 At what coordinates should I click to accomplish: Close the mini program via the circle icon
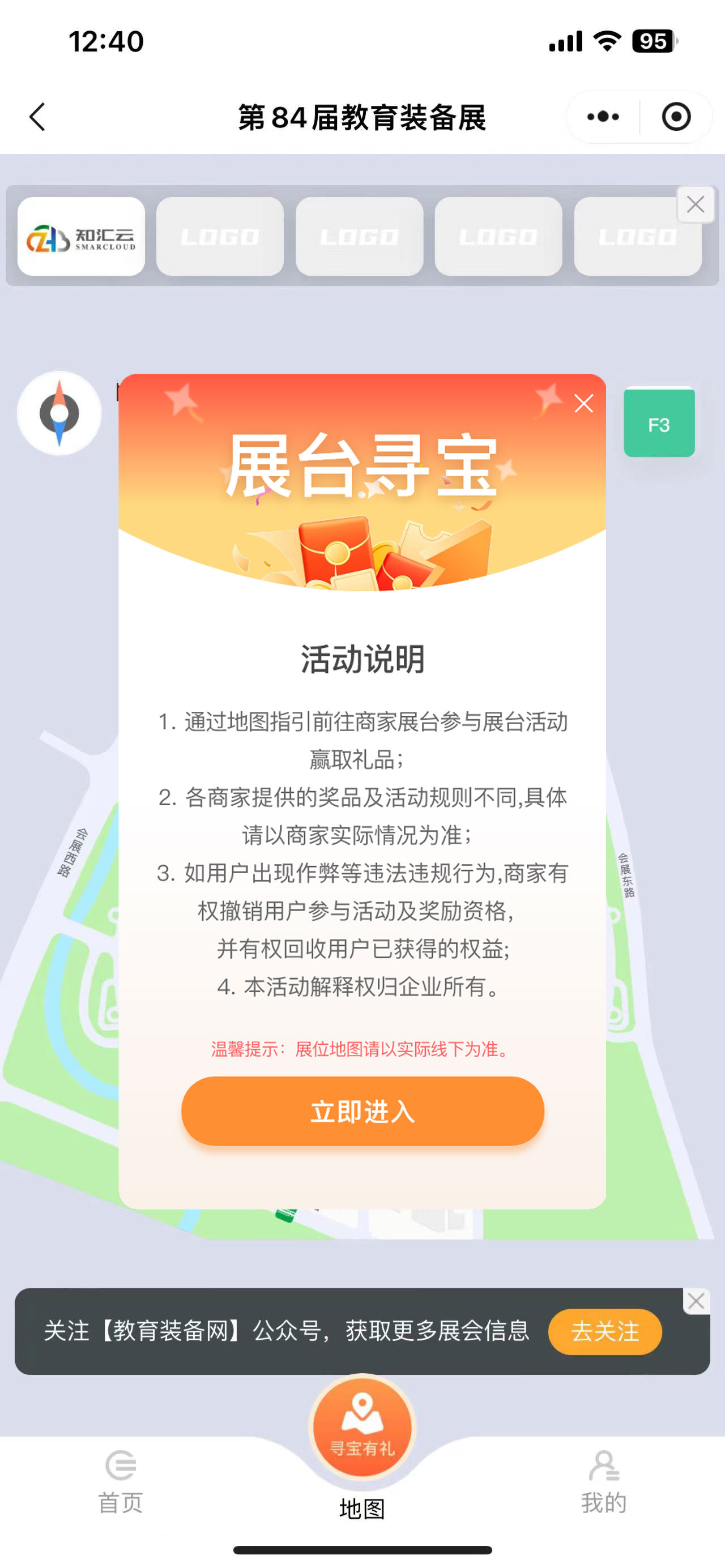click(676, 117)
